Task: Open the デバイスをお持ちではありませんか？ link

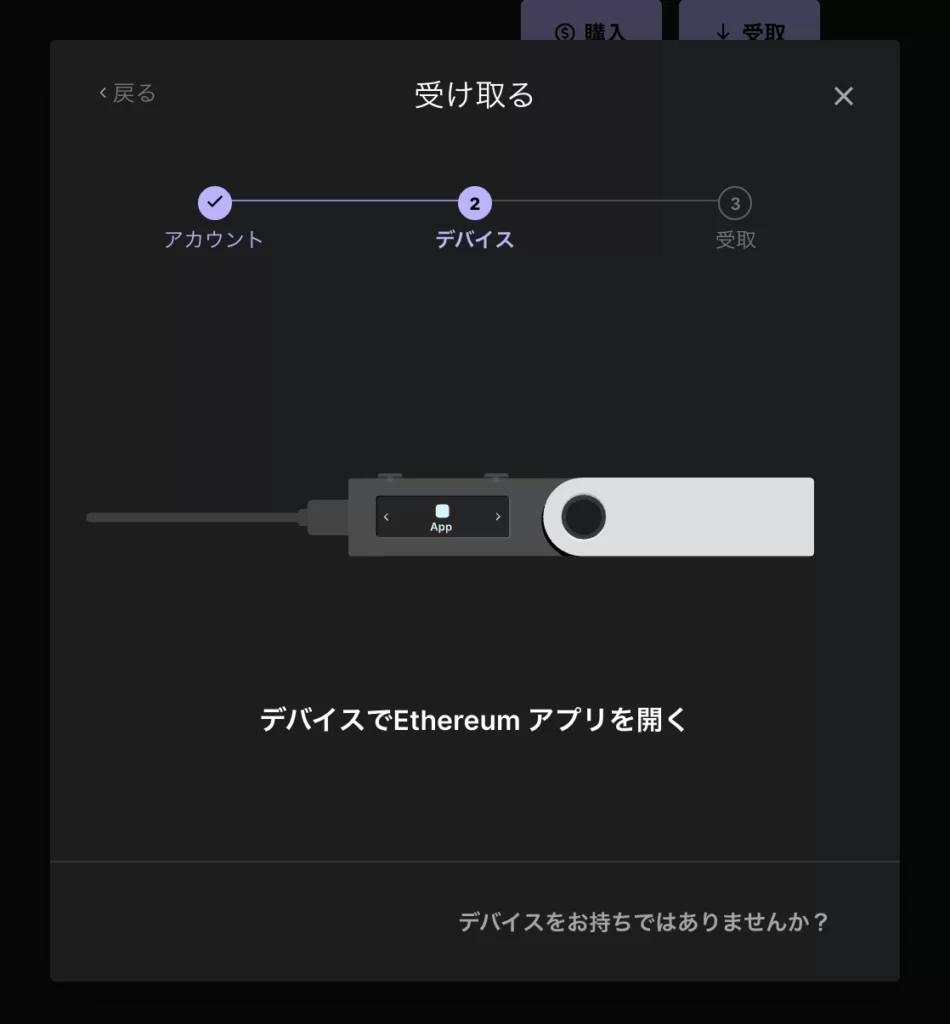Action: click(643, 921)
